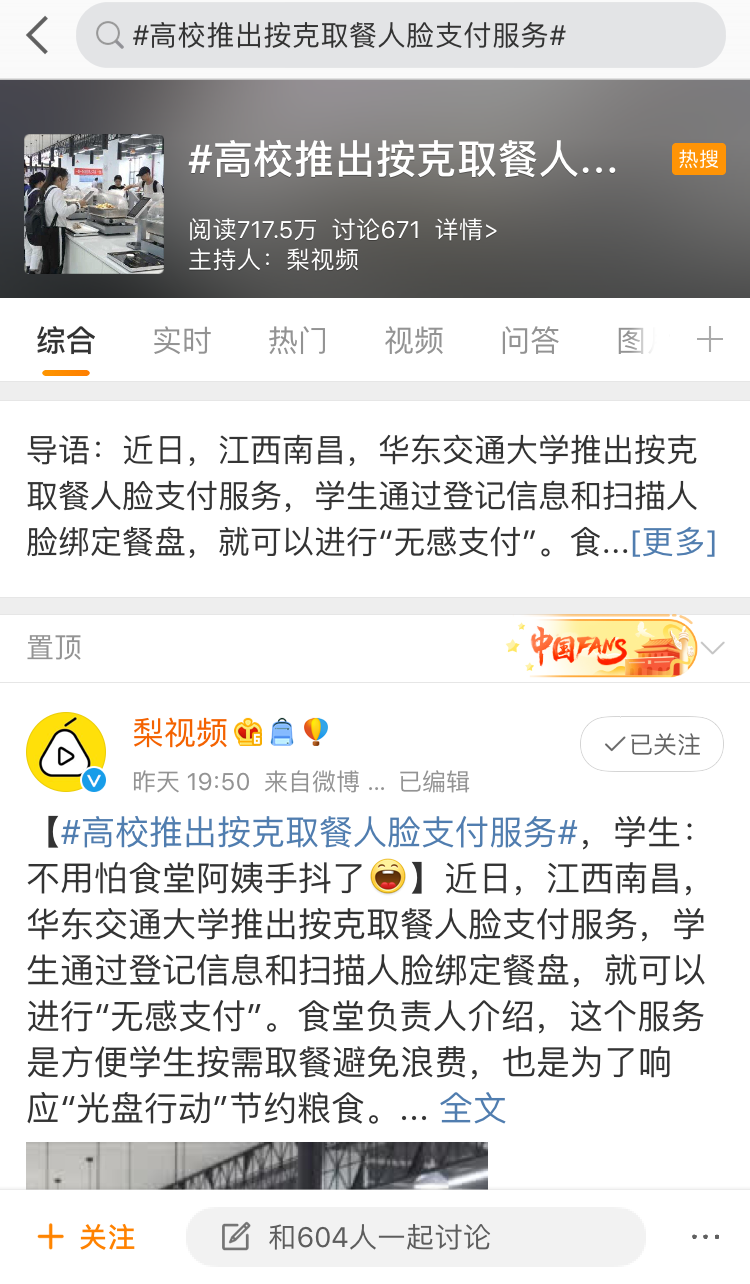Open the topic cover image
The width and height of the screenshot is (750, 1284).
(94, 204)
